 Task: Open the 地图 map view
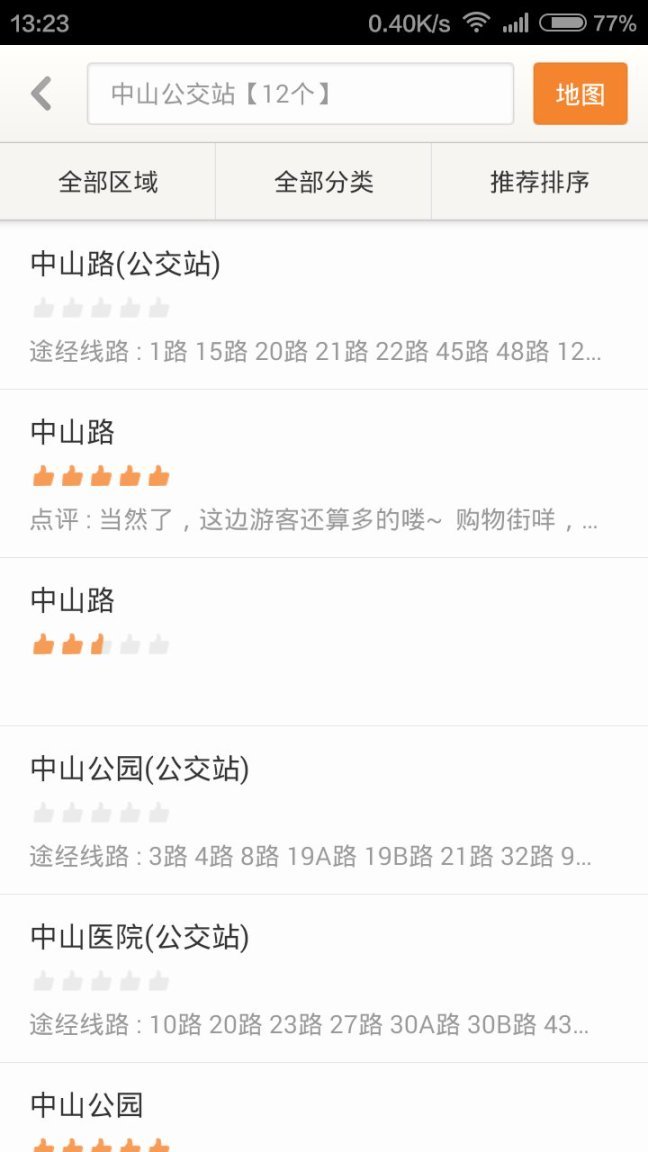coord(580,94)
